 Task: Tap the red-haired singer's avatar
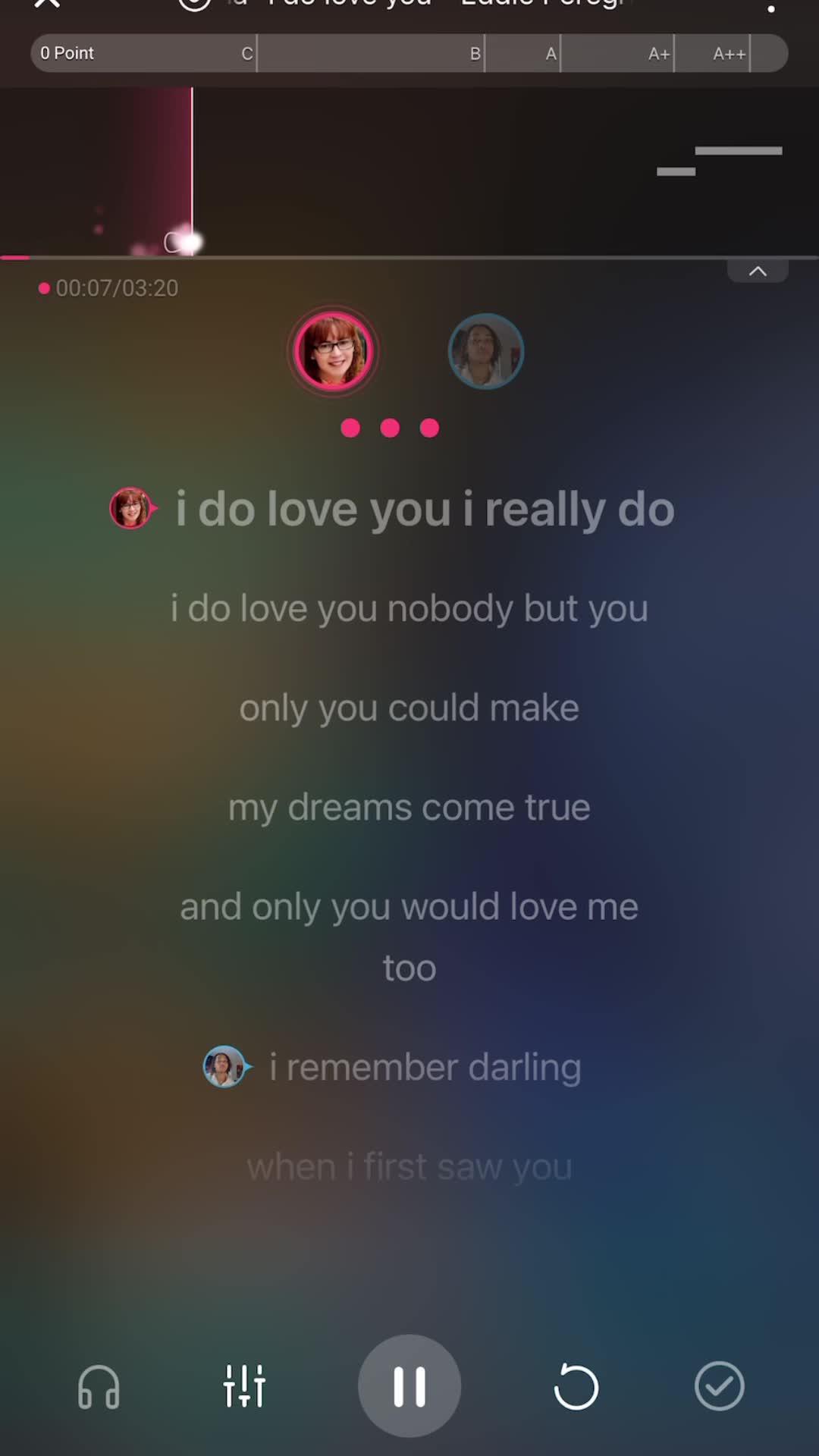(x=333, y=352)
